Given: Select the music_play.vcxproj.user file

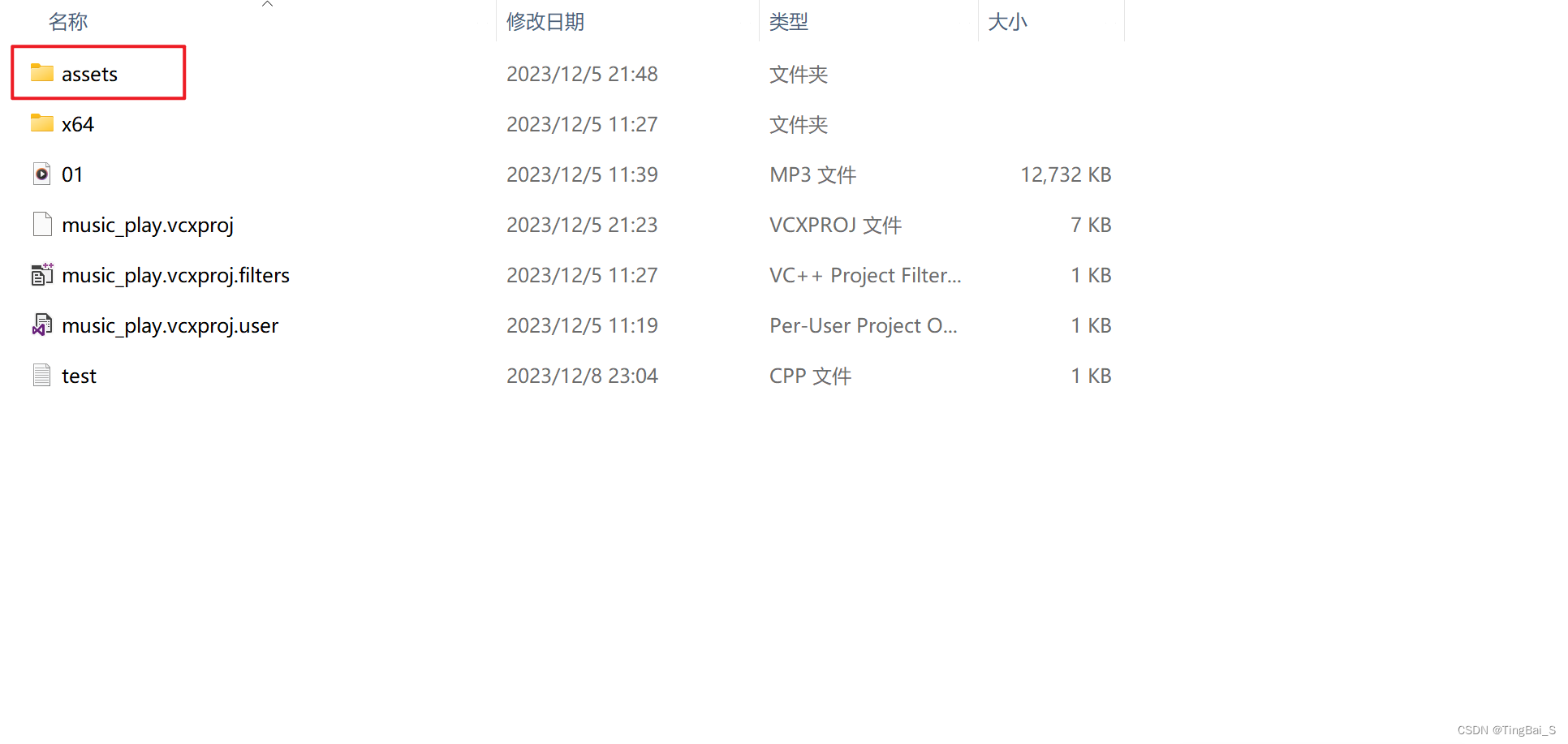Looking at the screenshot, I should point(170,325).
